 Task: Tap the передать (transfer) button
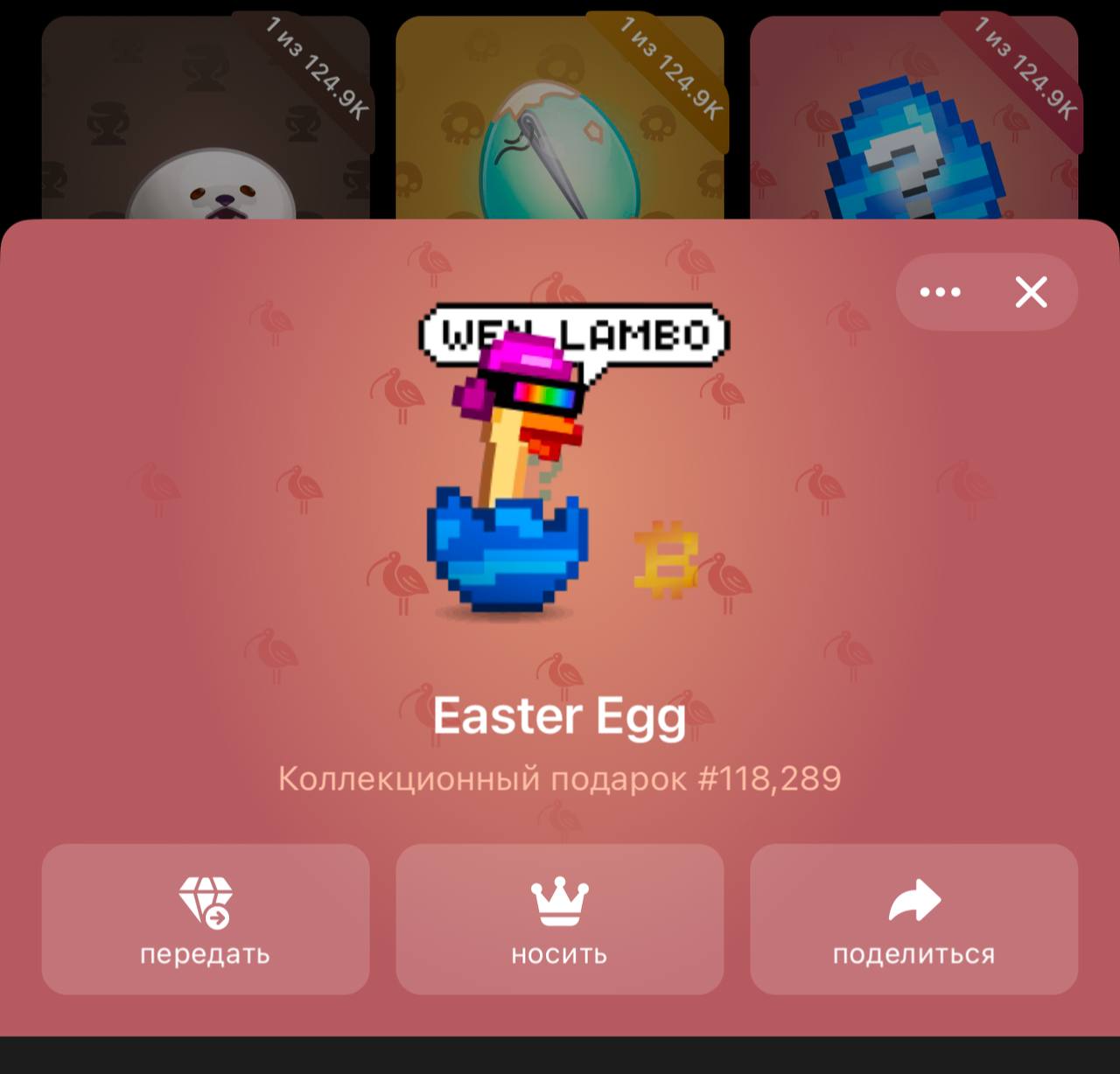tap(206, 919)
